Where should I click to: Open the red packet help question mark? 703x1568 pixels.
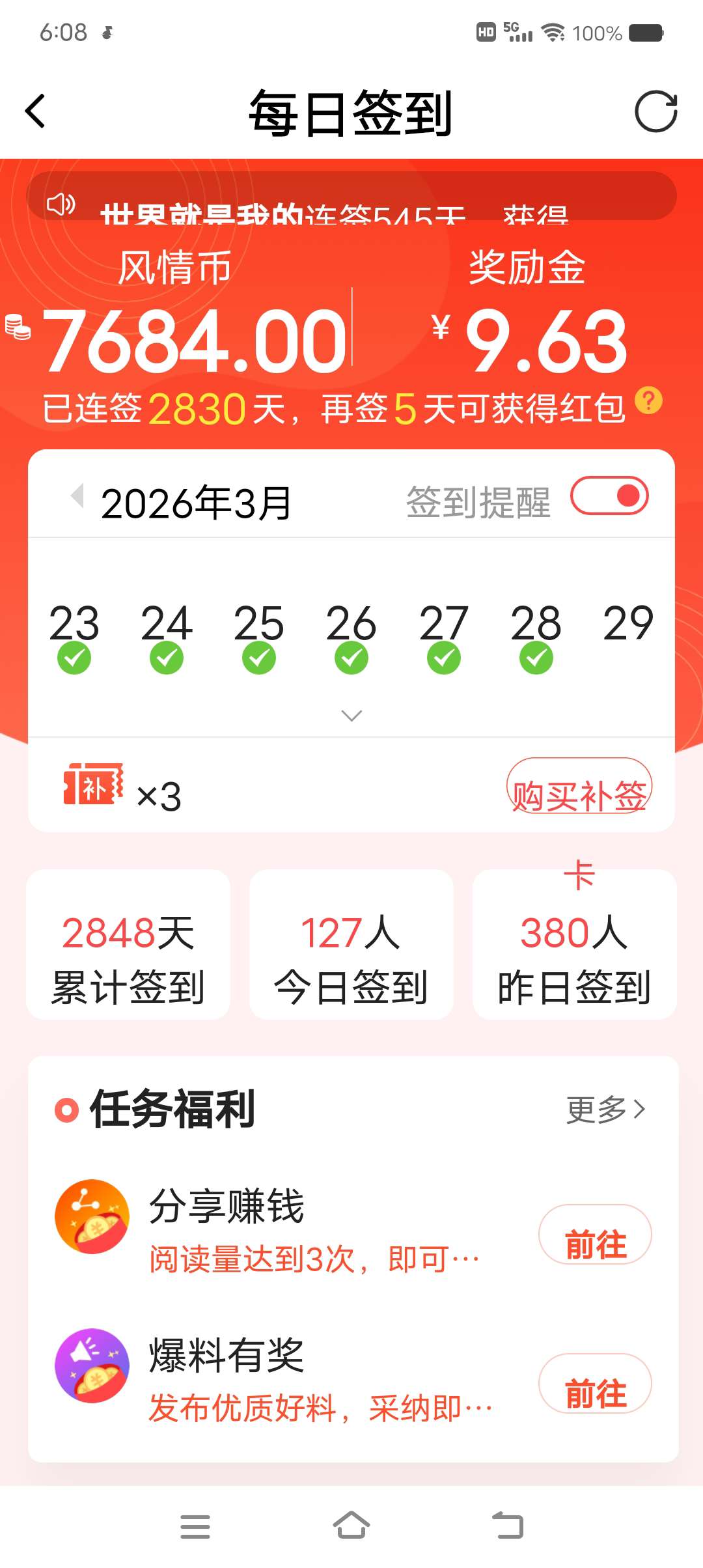(648, 400)
